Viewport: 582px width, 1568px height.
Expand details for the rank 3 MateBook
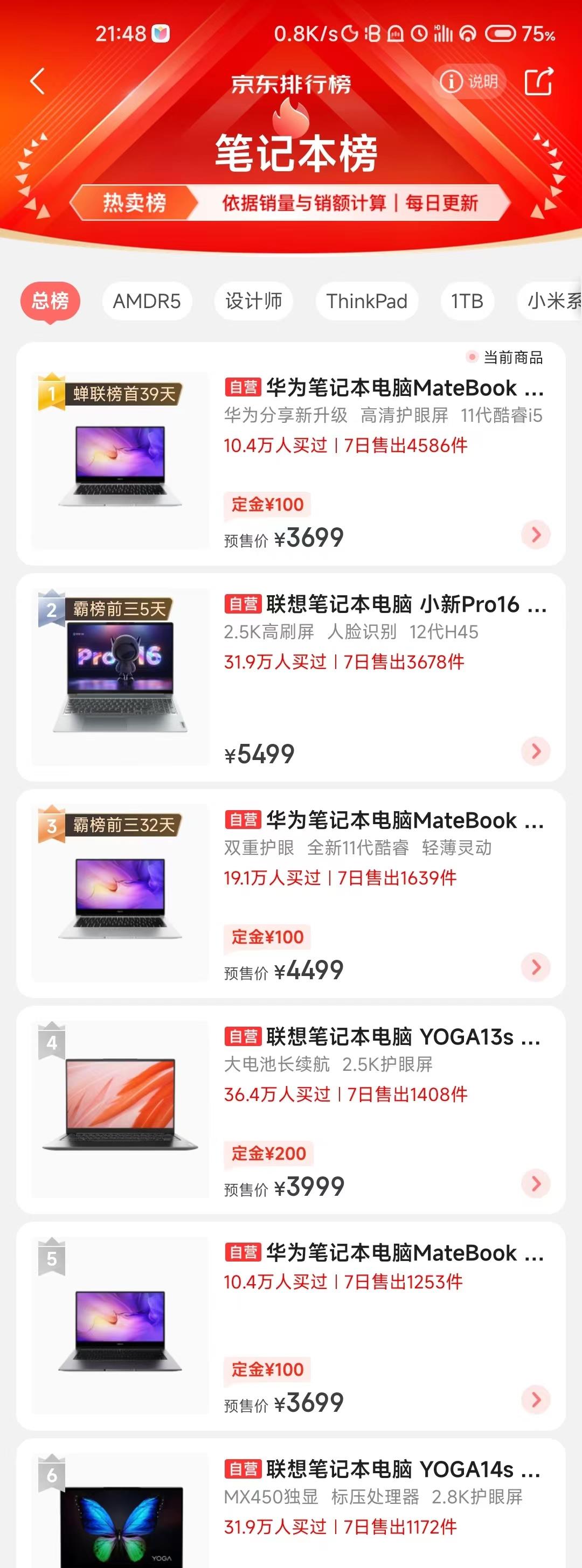535,968
